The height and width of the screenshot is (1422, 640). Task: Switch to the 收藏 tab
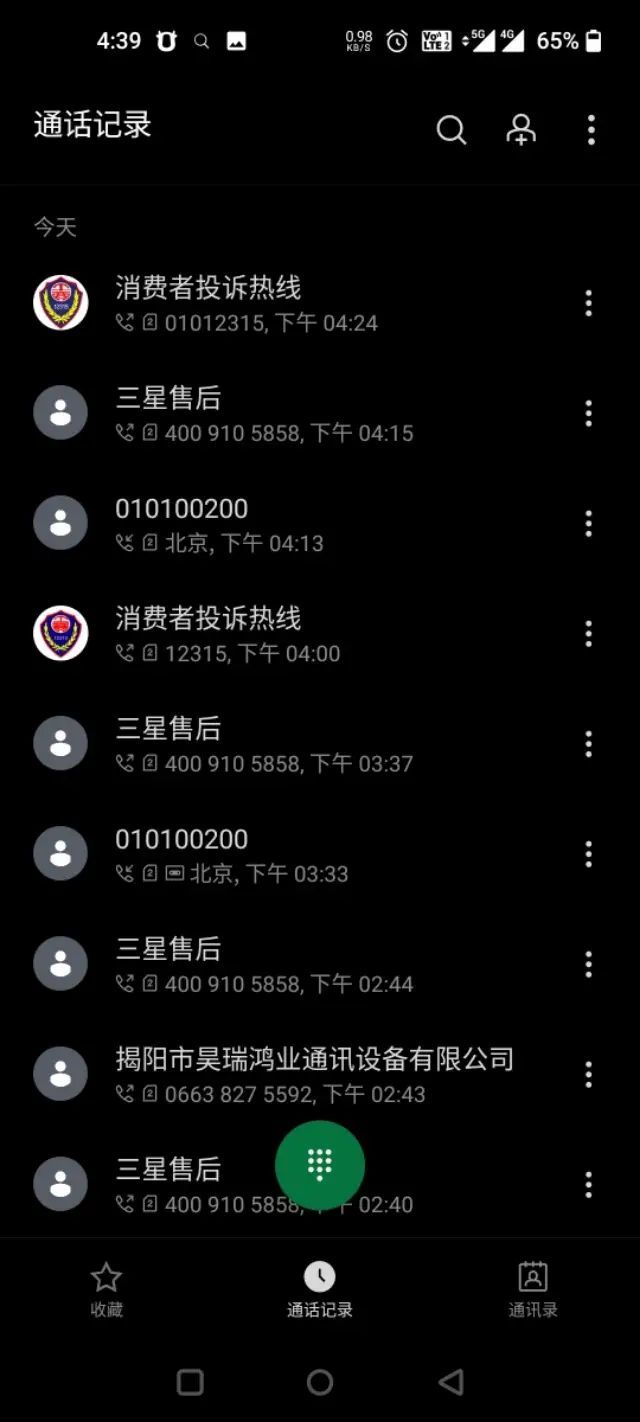[x=106, y=1289]
